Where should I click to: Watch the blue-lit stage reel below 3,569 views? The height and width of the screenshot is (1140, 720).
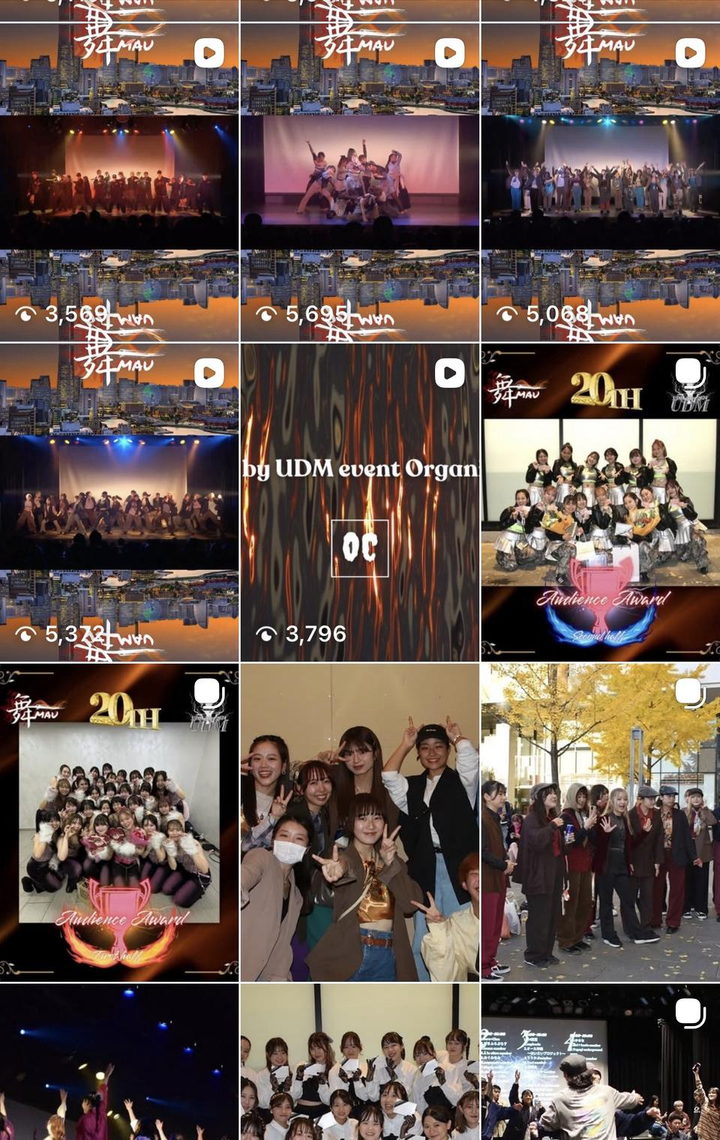[x=119, y=502]
